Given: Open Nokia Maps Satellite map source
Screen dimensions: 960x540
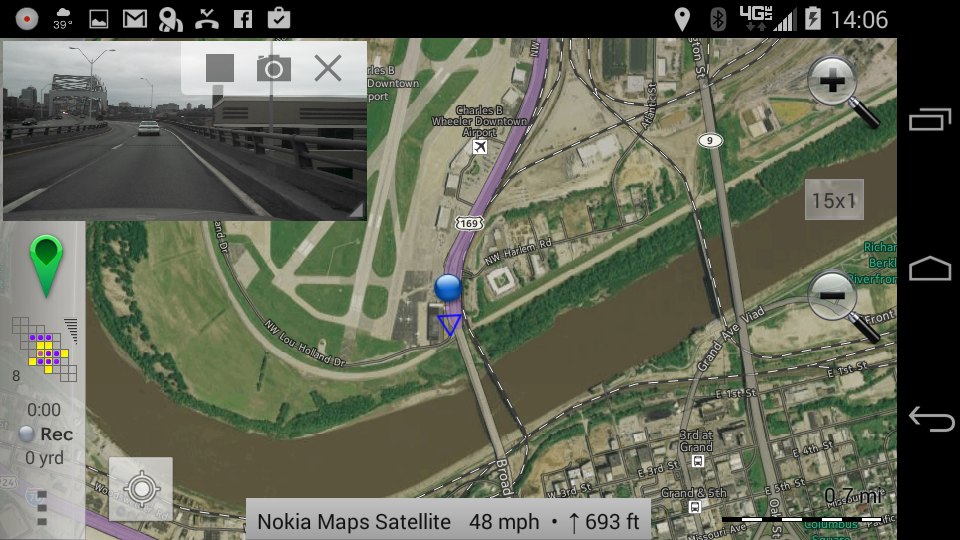Looking at the screenshot, I should click(354, 521).
